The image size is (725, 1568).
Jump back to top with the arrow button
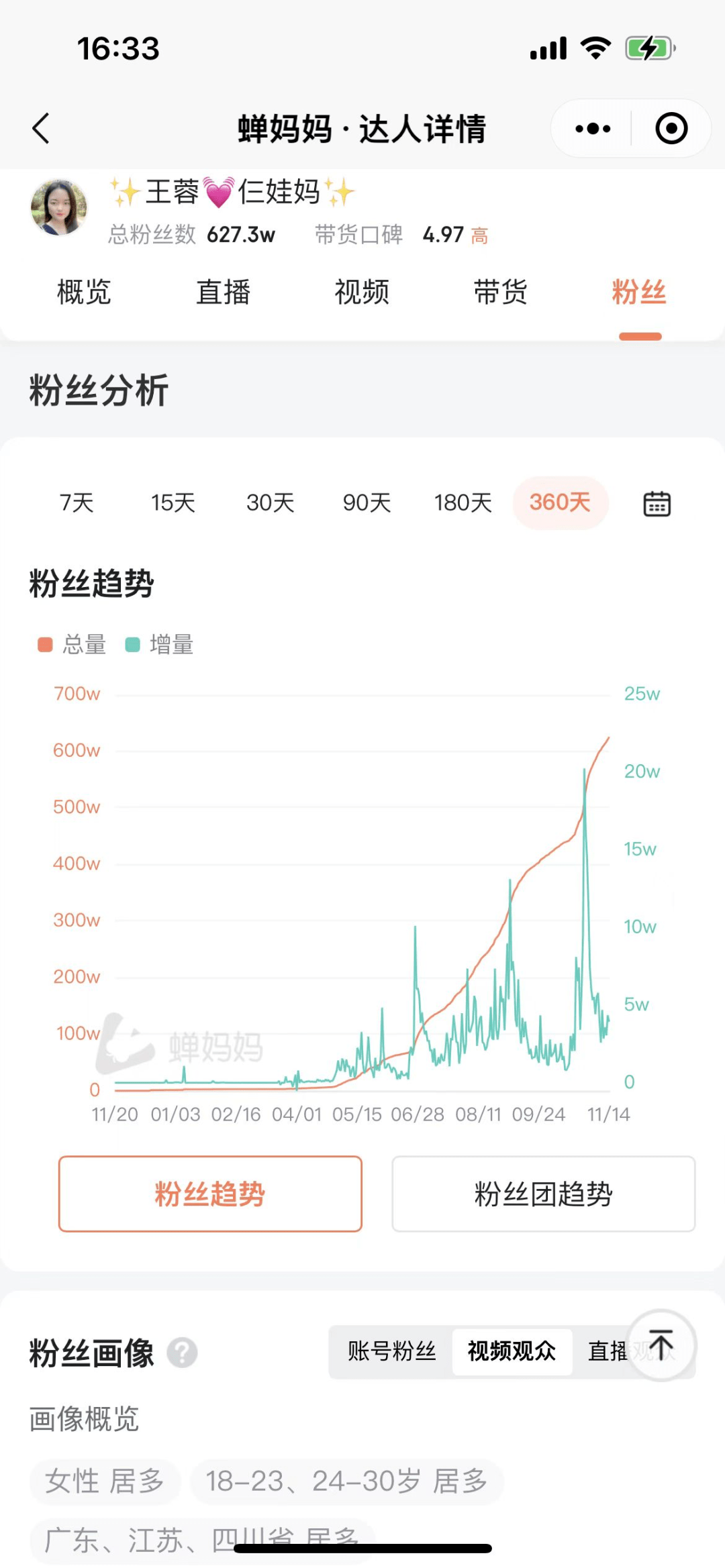tap(661, 1345)
